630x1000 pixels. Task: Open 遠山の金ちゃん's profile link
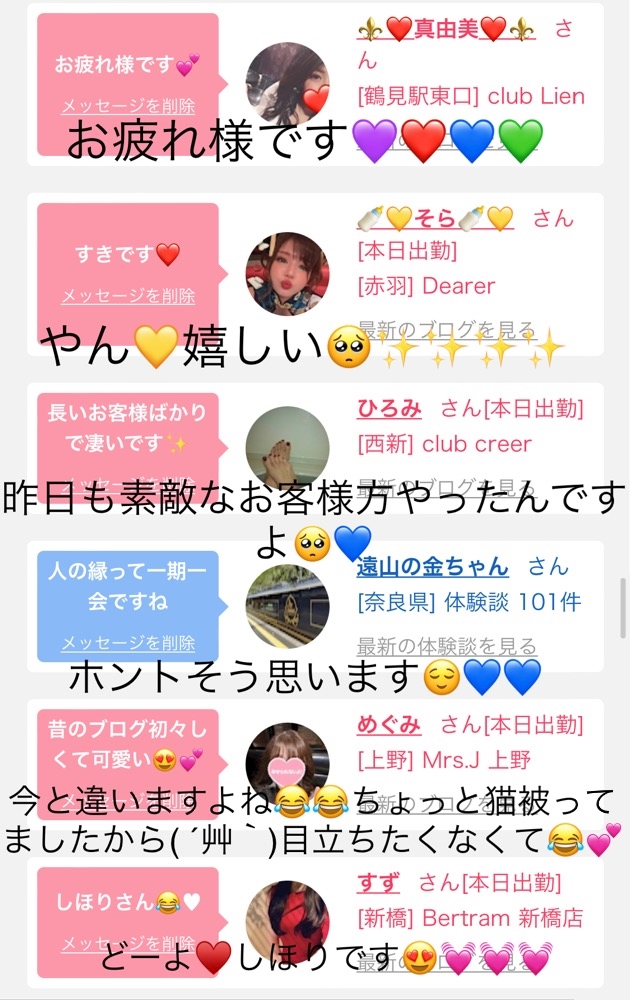click(432, 567)
